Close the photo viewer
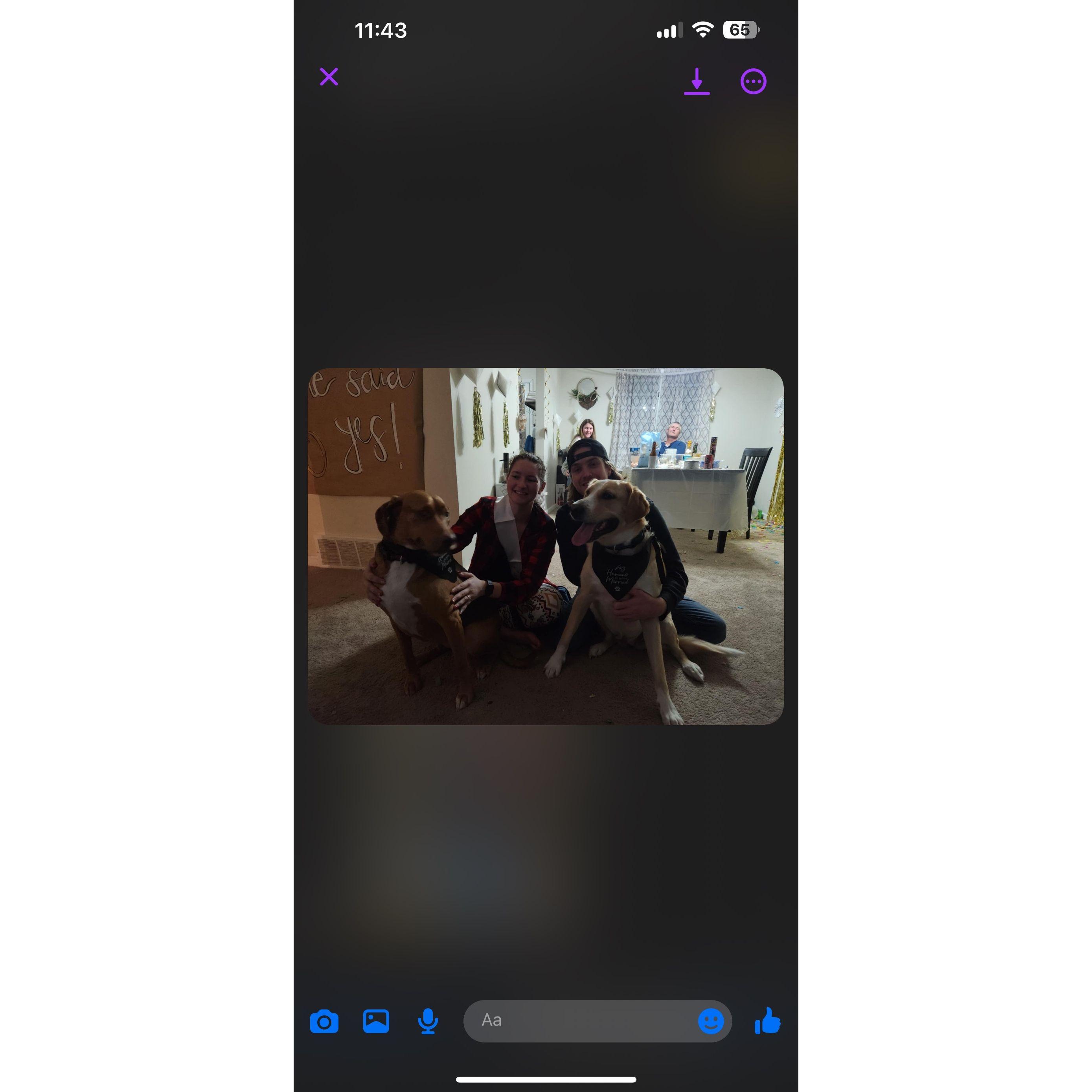1092x1092 pixels. (x=328, y=77)
